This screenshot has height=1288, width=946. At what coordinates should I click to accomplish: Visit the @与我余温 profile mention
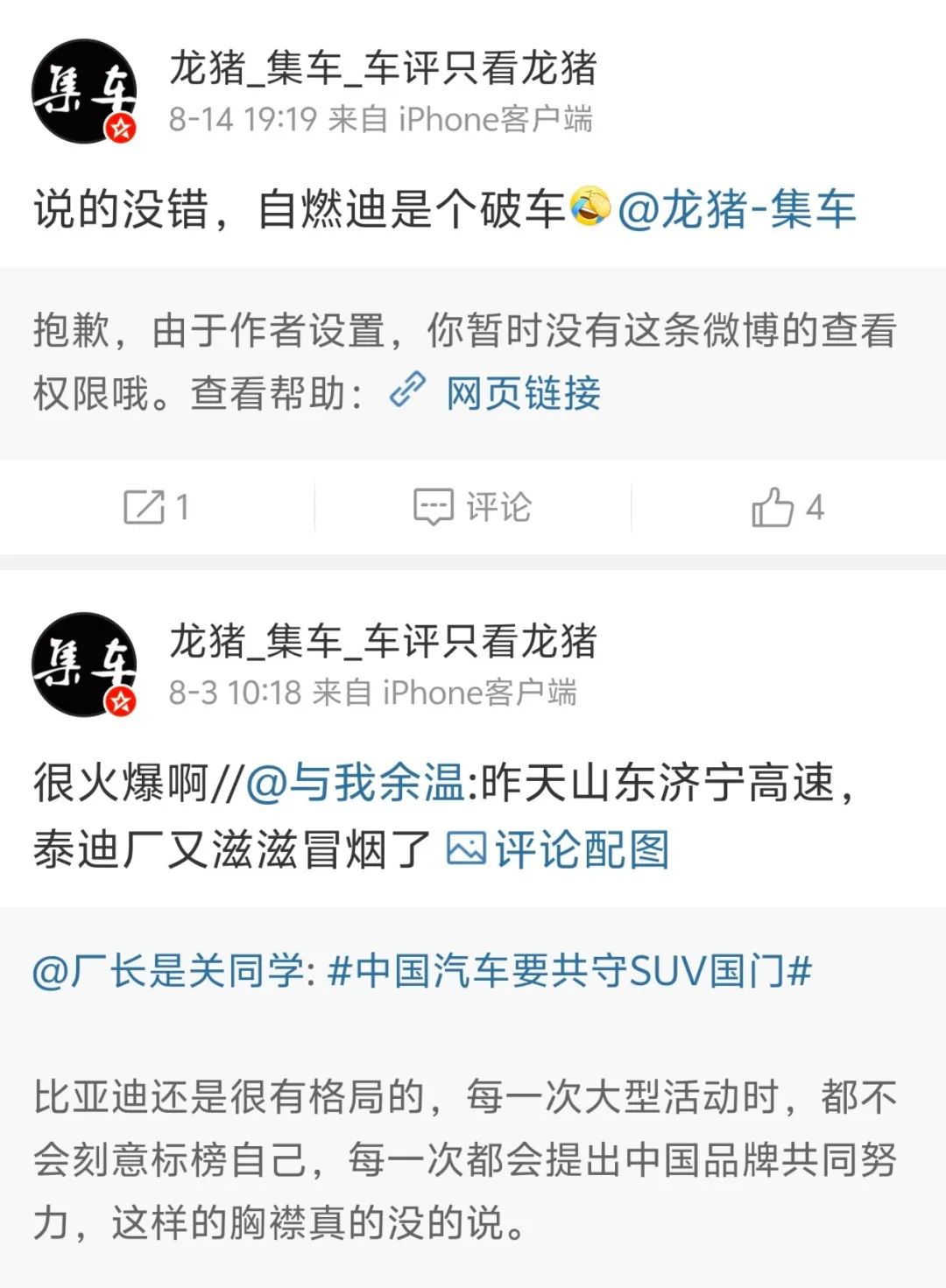[x=355, y=783]
